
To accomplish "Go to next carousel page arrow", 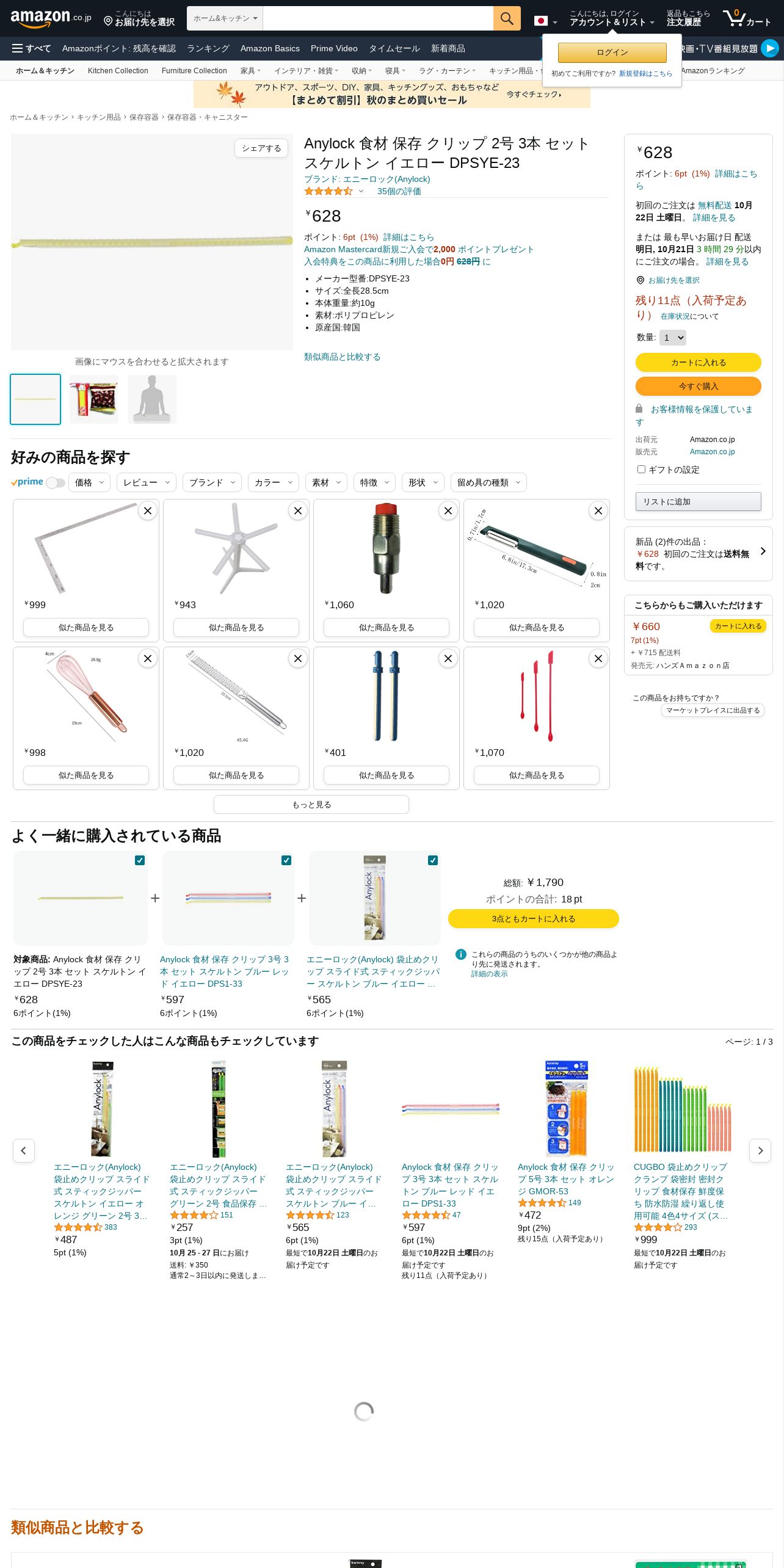I will [760, 1150].
